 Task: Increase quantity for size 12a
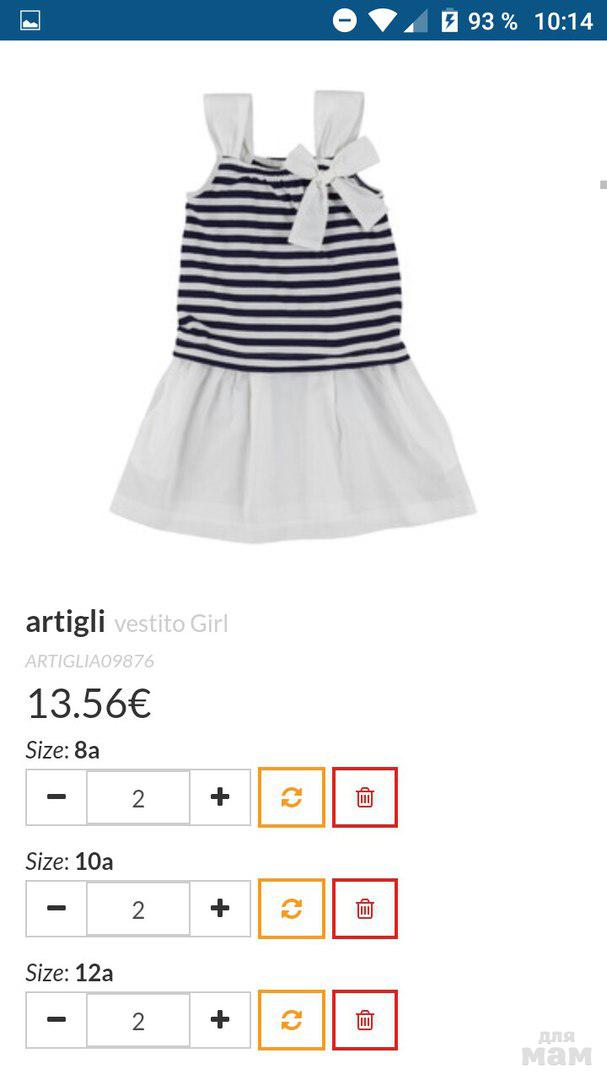[220, 1020]
